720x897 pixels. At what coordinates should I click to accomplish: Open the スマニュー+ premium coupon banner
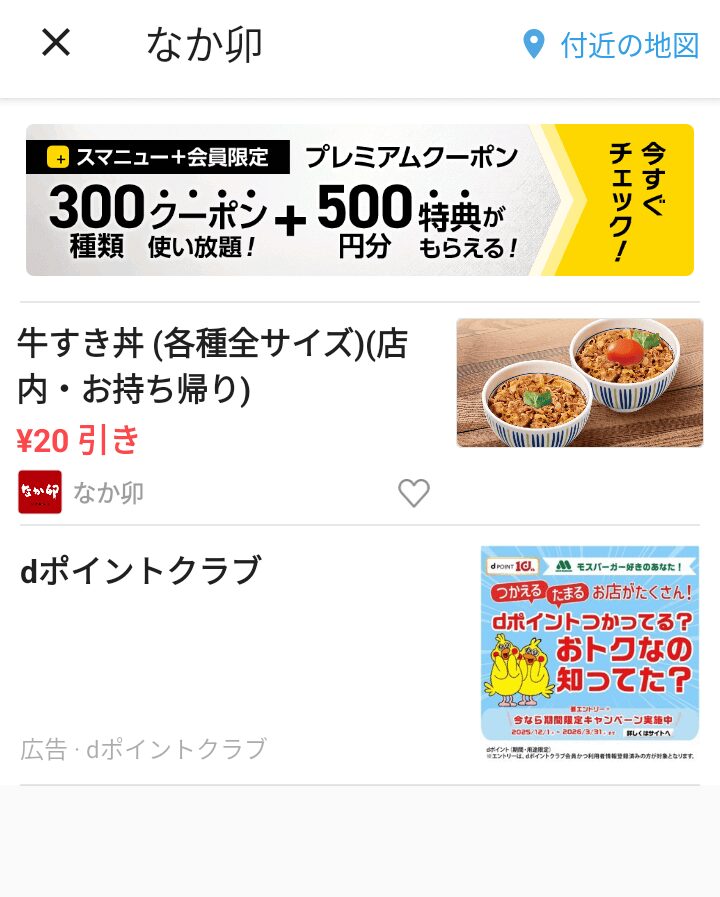(x=360, y=200)
